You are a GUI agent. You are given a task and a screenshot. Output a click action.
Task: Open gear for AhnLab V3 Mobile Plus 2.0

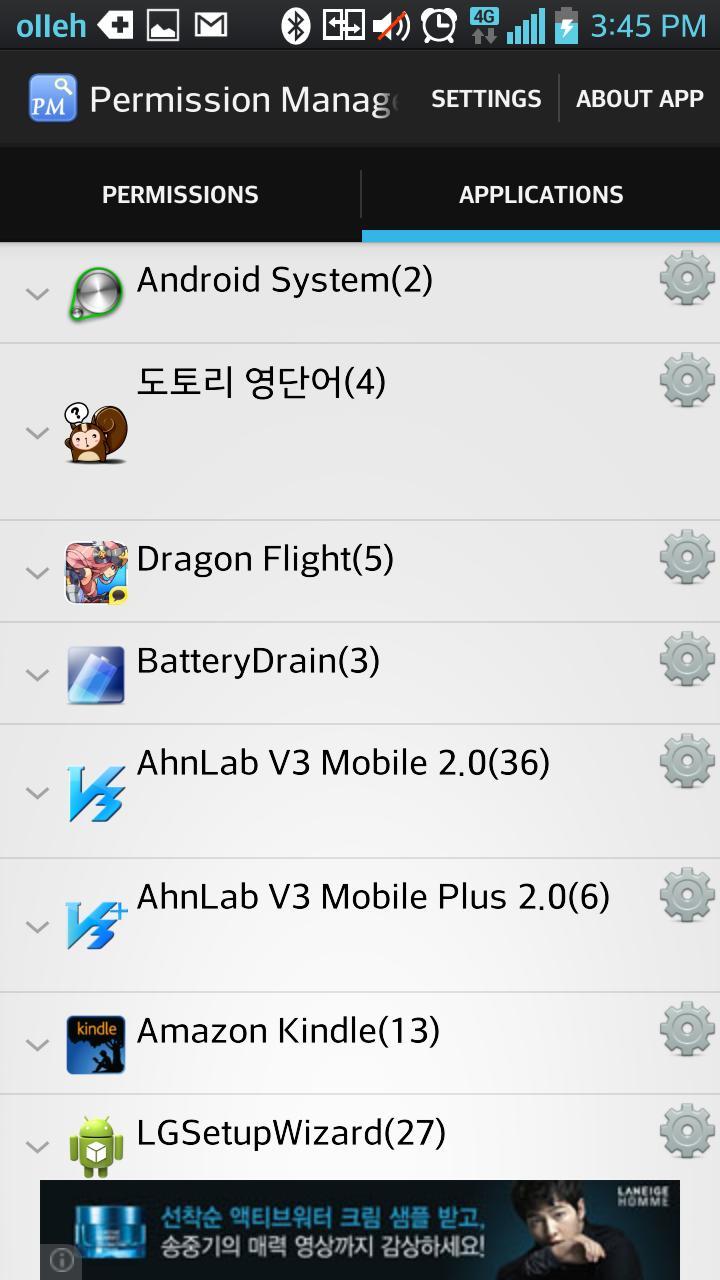(687, 895)
